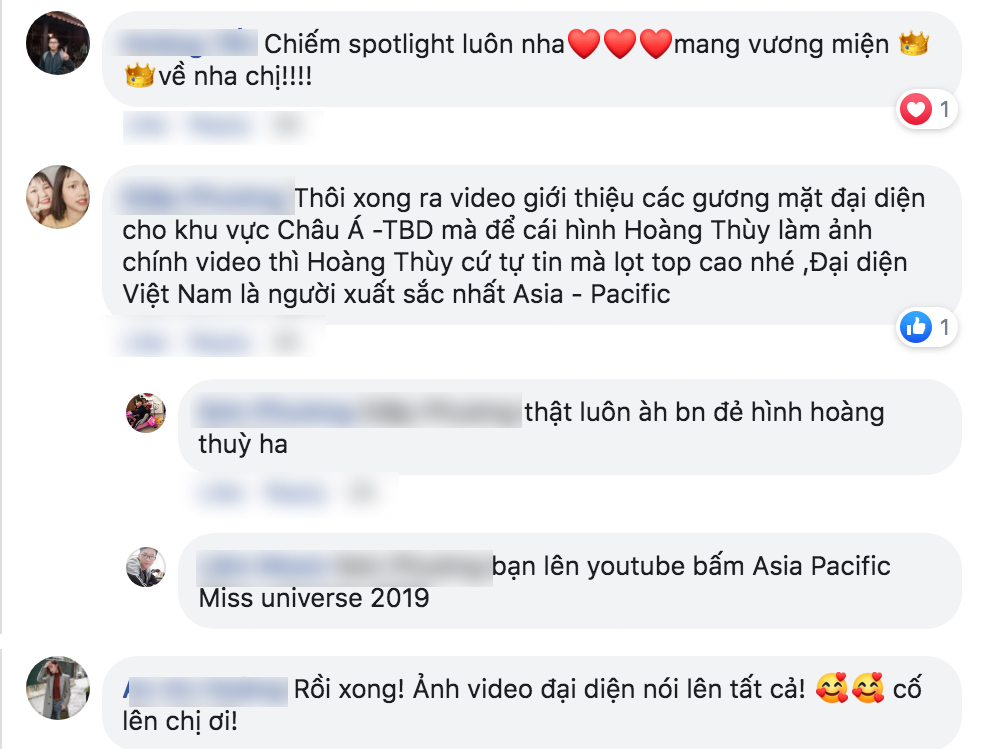Open author name on 'Rồi xong!' comment
Image resolution: width=995 pixels, height=749 pixels.
coord(204,689)
